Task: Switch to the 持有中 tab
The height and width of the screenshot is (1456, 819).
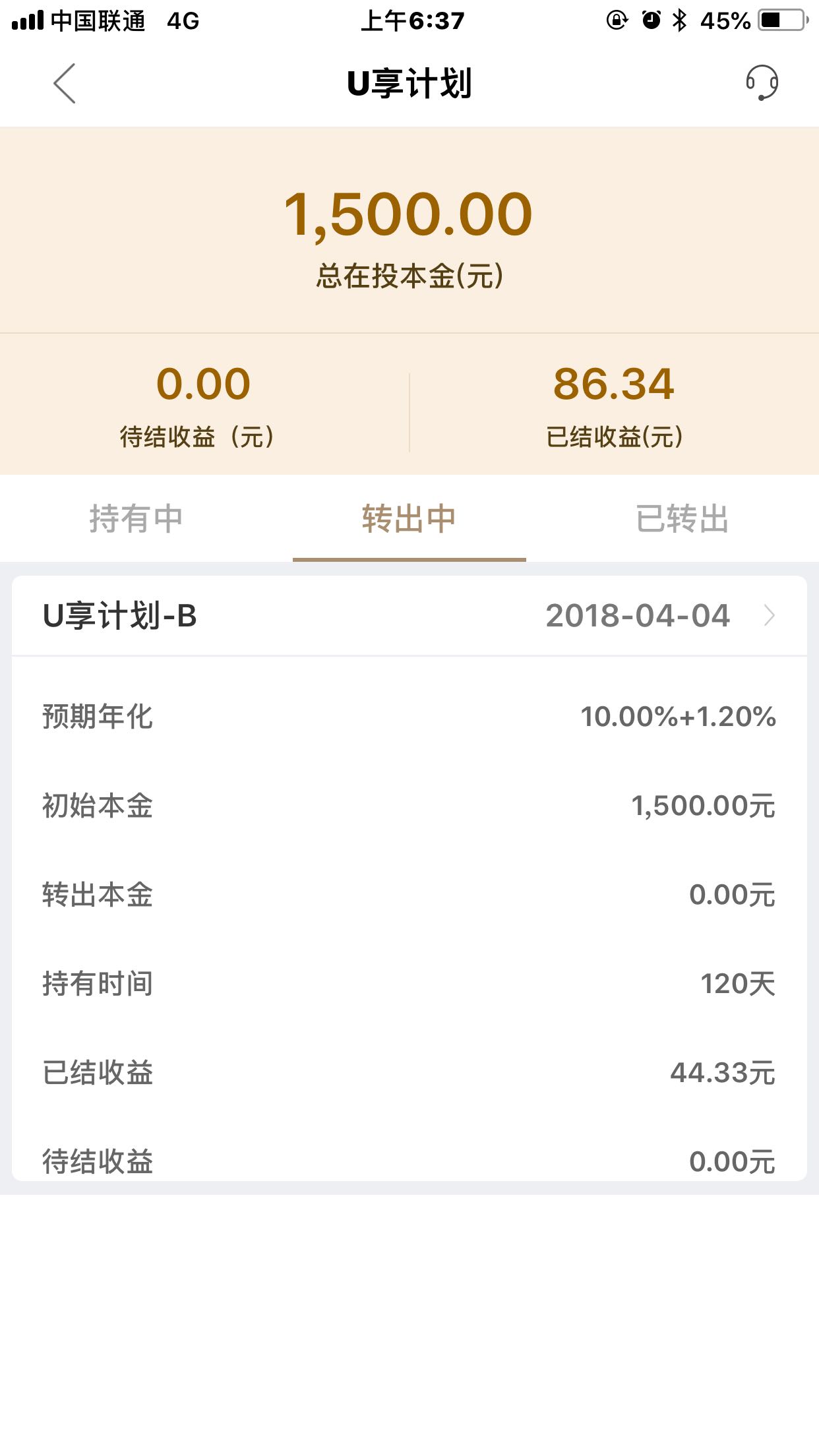Action: 136,518
